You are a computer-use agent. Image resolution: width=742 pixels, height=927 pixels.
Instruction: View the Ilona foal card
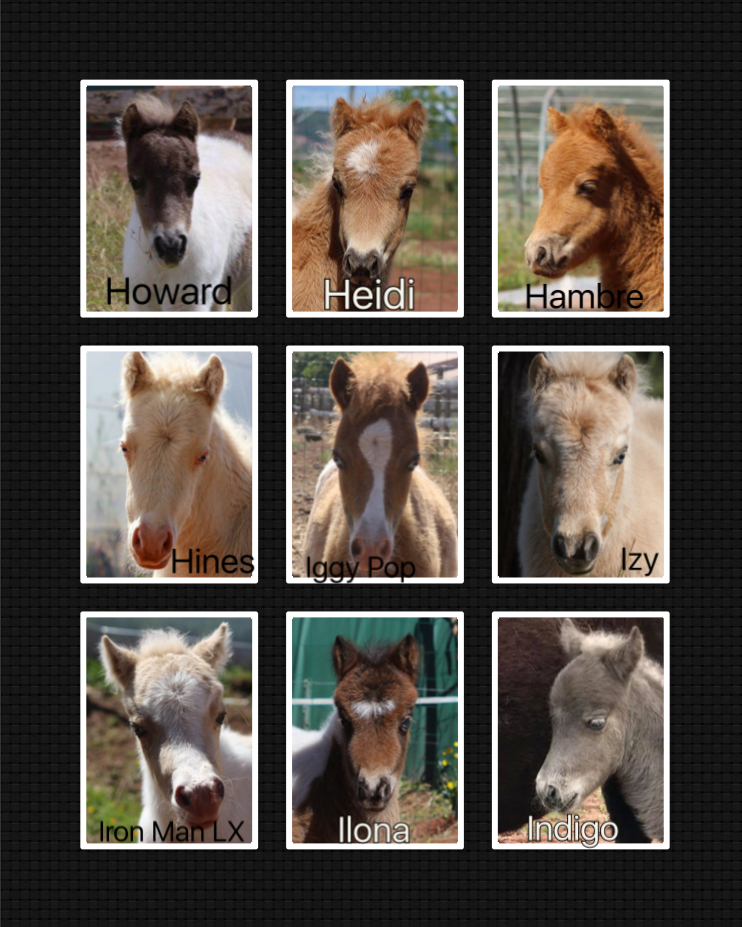[x=375, y=730]
